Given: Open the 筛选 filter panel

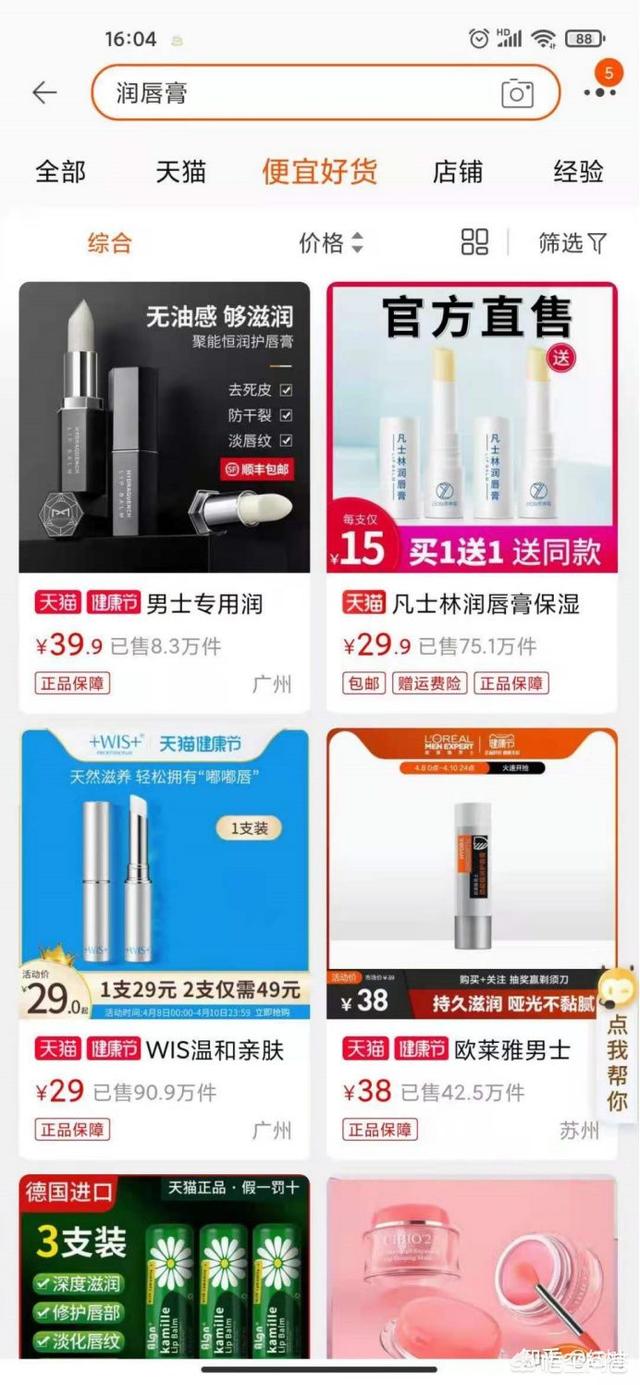Looking at the screenshot, I should point(573,243).
